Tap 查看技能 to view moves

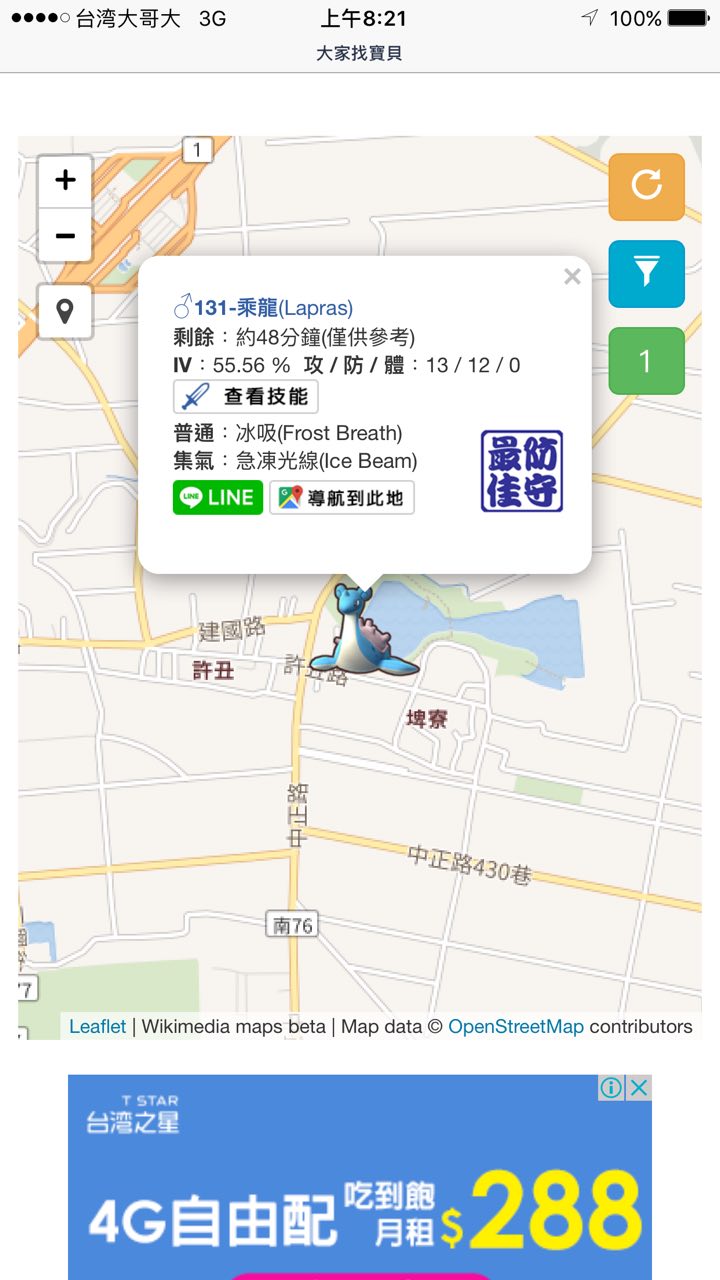[x=246, y=397]
